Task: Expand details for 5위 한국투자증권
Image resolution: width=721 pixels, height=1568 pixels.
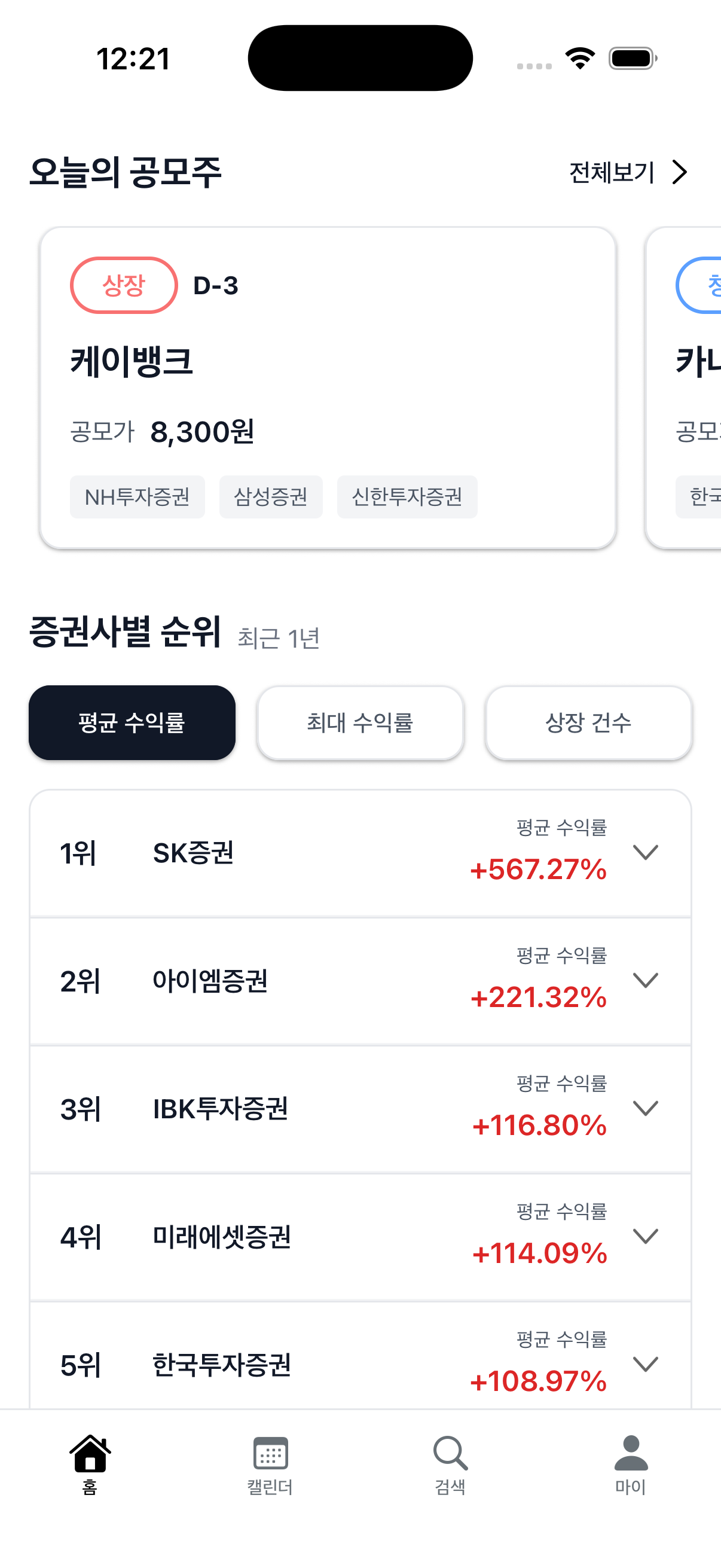Action: (646, 1363)
